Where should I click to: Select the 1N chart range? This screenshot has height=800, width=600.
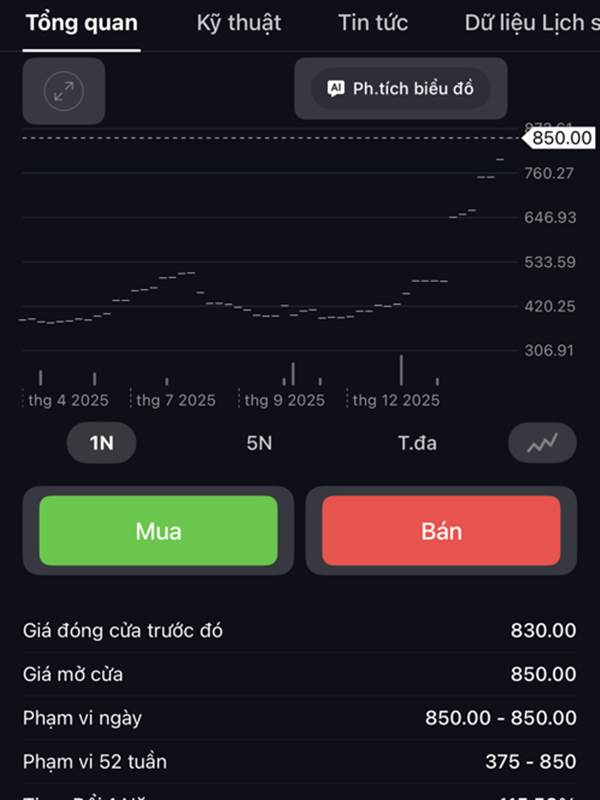pos(101,443)
